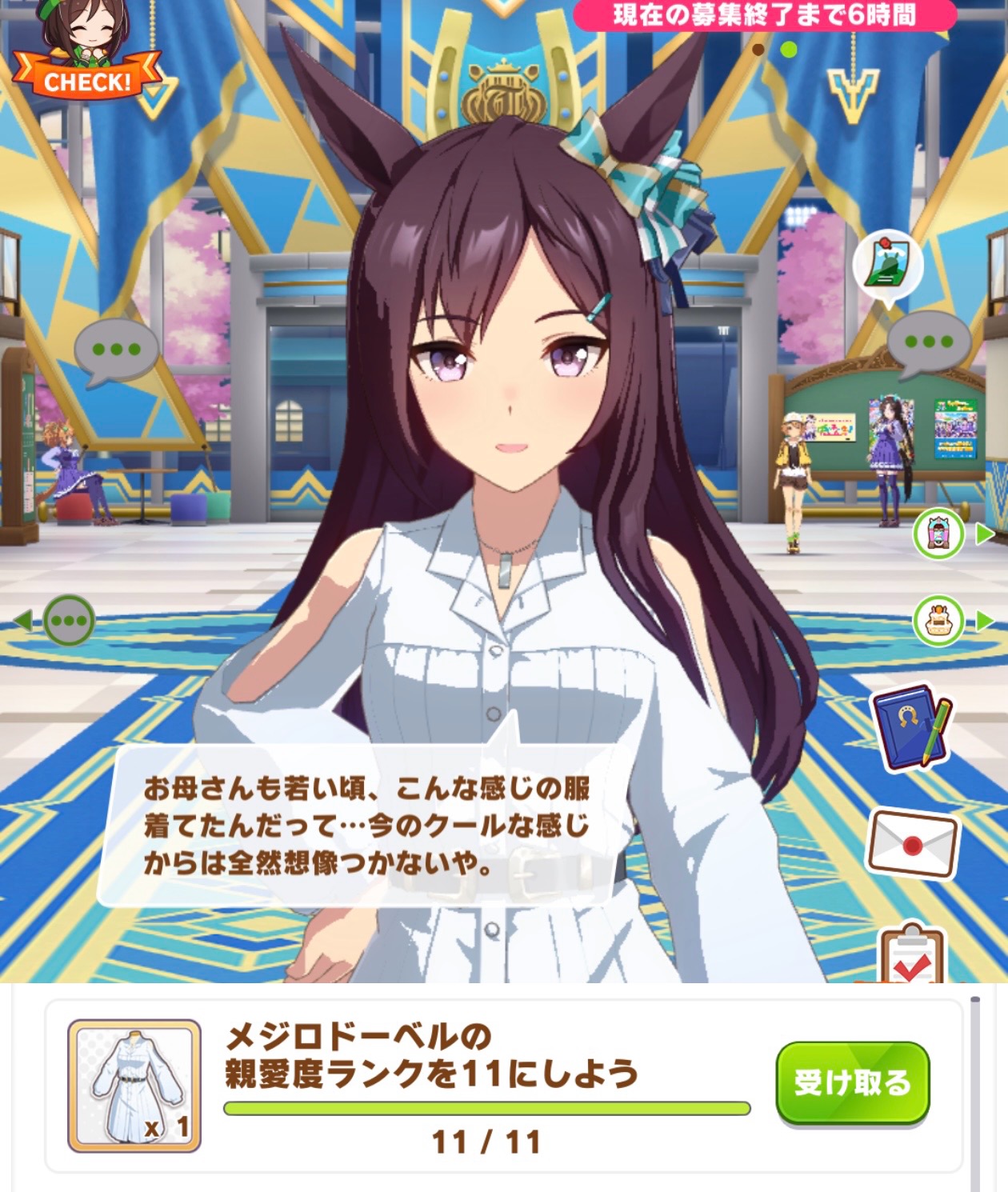Open the blue horseshoe notebook
The height and width of the screenshot is (1192, 1008).
coord(912,726)
